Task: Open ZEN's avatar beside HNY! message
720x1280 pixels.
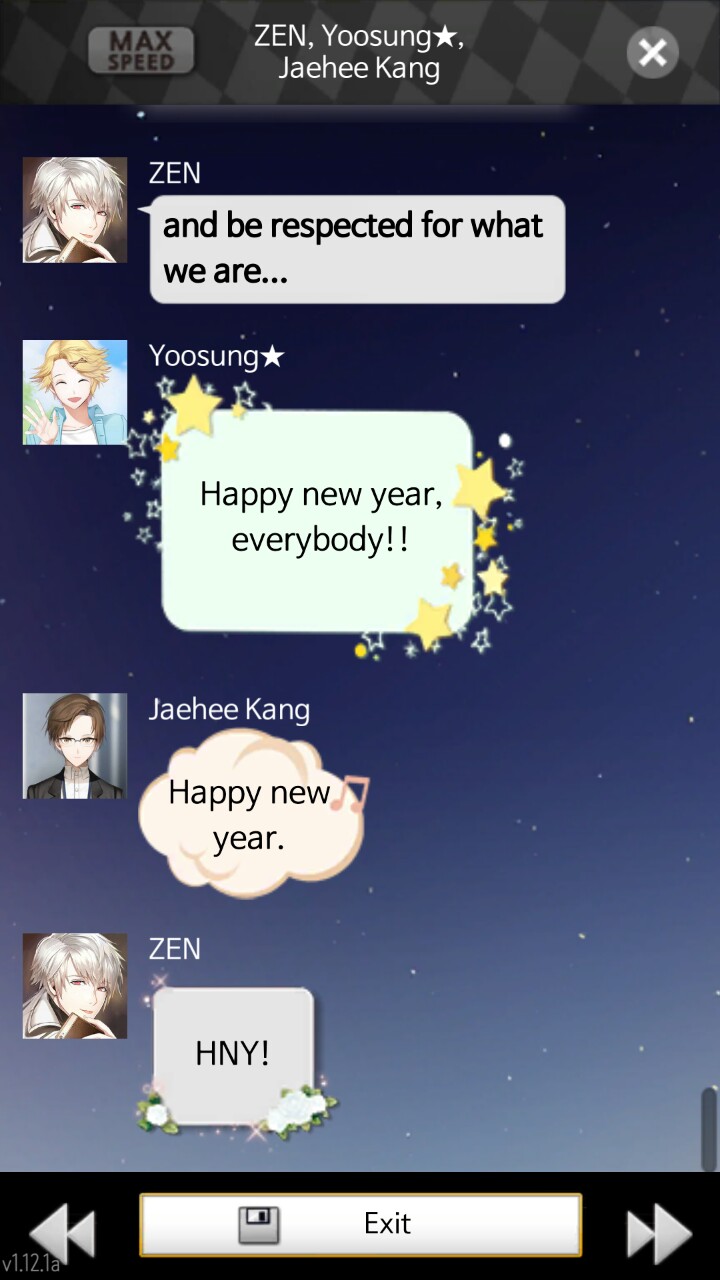Action: tap(75, 986)
